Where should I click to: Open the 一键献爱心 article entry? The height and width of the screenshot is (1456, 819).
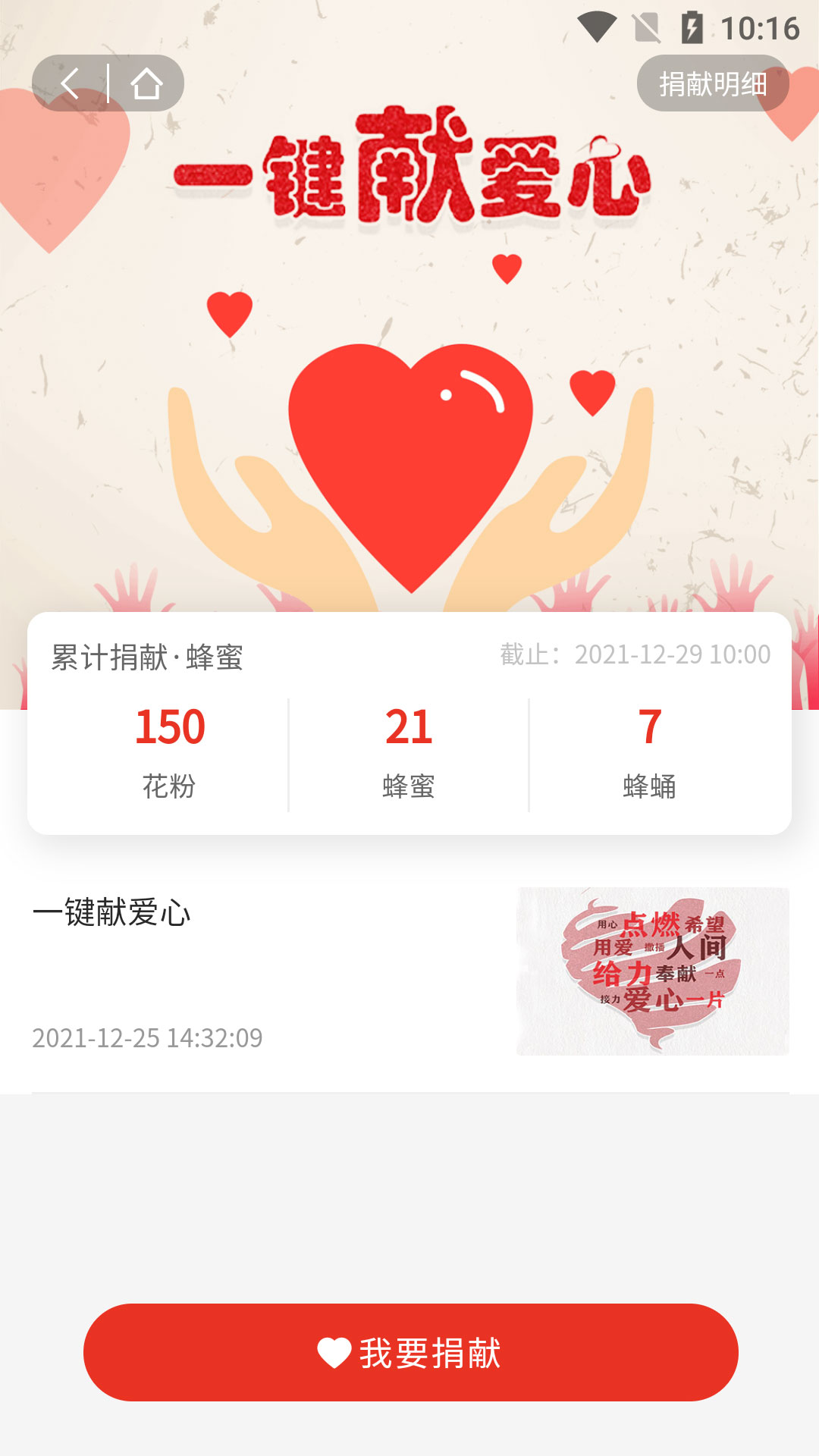pyautogui.click(x=410, y=971)
